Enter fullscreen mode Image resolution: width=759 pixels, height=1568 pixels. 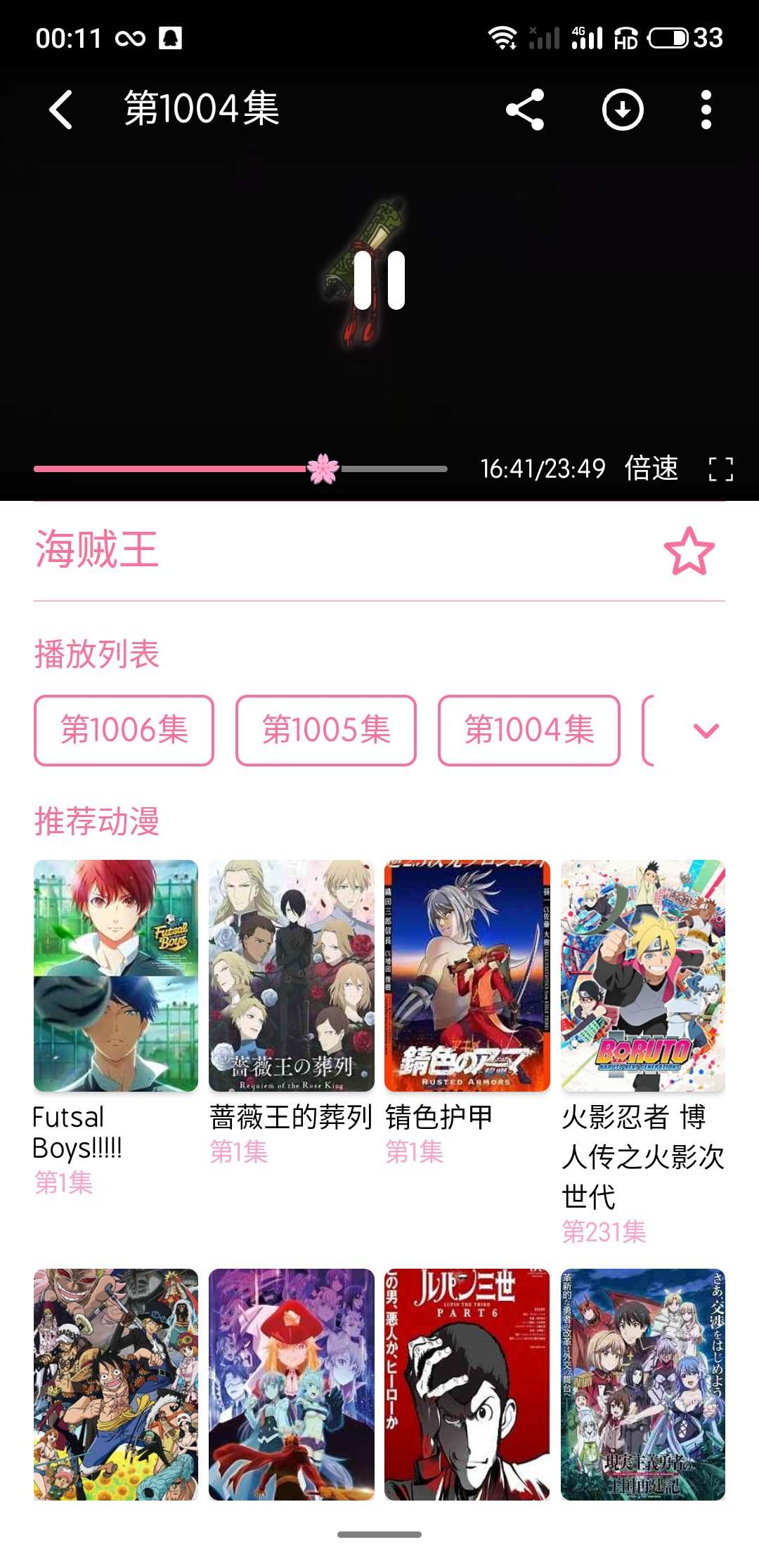pyautogui.click(x=720, y=469)
